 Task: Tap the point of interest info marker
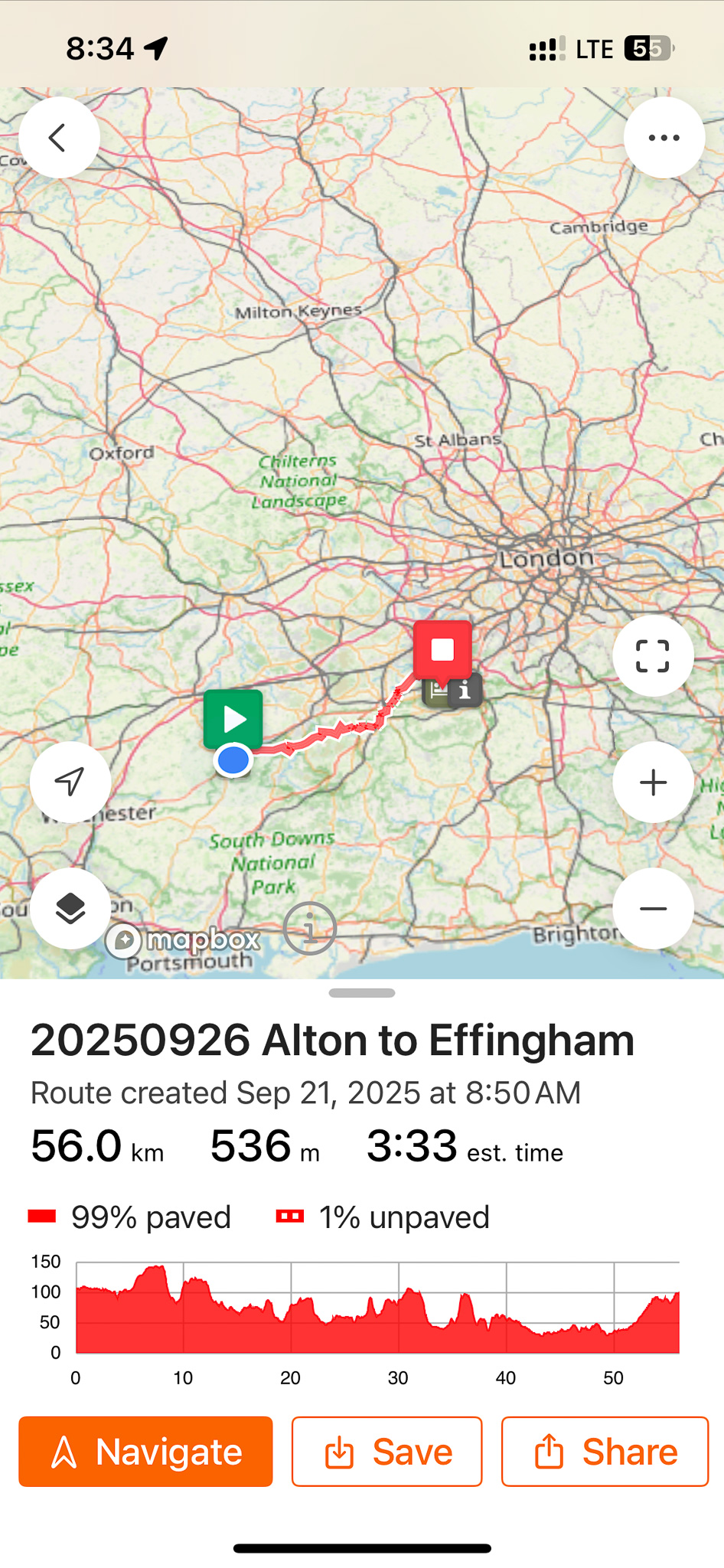point(465,691)
